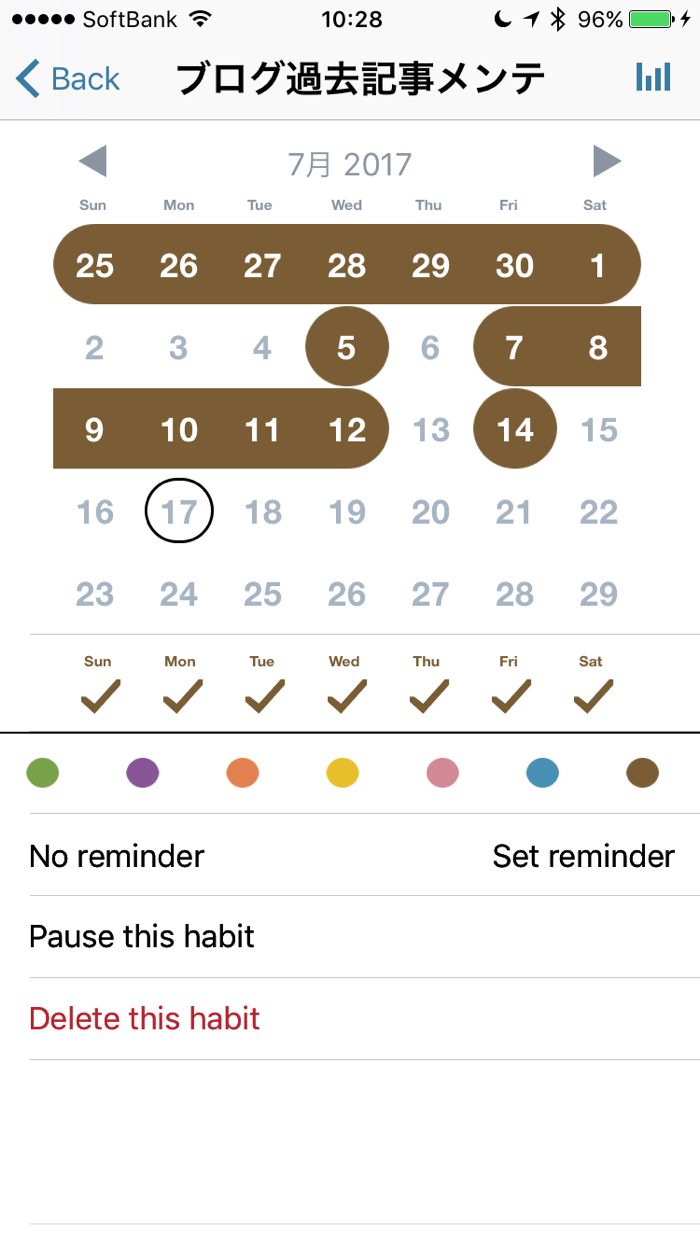Open Set reminder
The width and height of the screenshot is (700, 1245).
pyautogui.click(x=583, y=856)
